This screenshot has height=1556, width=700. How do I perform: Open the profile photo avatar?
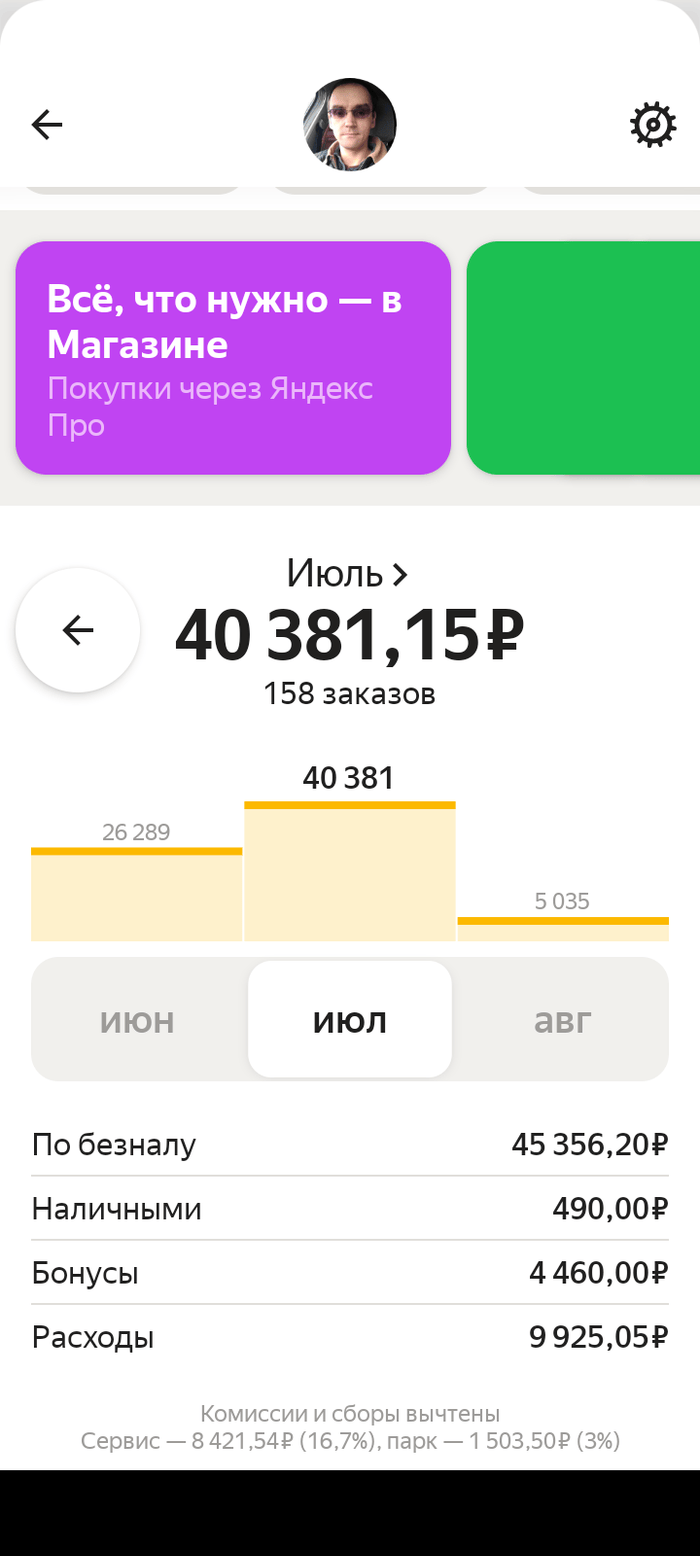350,125
